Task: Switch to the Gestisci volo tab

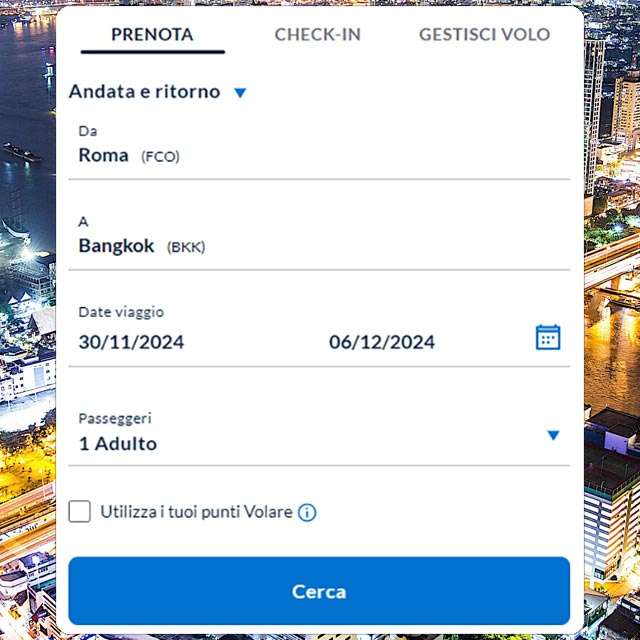Action: pyautogui.click(x=484, y=34)
